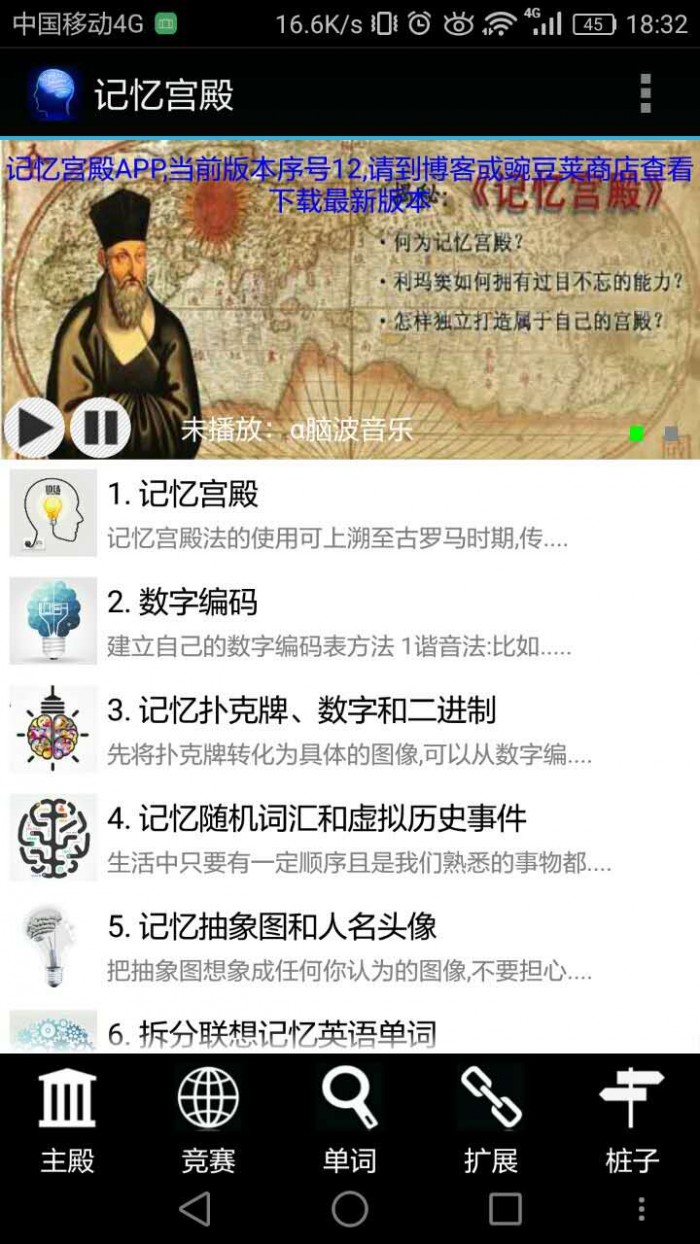Image resolution: width=700 pixels, height=1244 pixels.
Task: Open lesson 6. 拆分联想记忆英语单词
Action: (350, 1032)
